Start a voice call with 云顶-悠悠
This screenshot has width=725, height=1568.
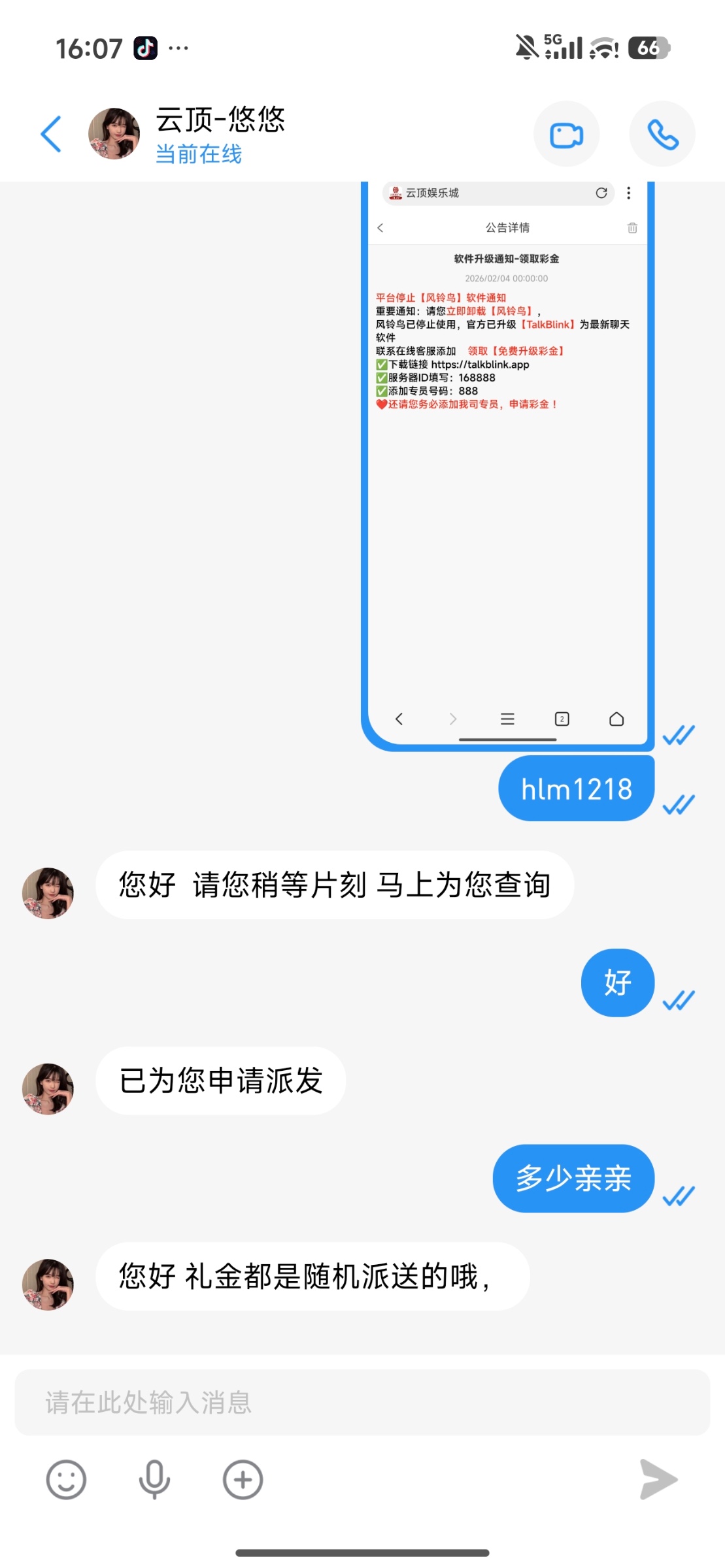click(662, 135)
